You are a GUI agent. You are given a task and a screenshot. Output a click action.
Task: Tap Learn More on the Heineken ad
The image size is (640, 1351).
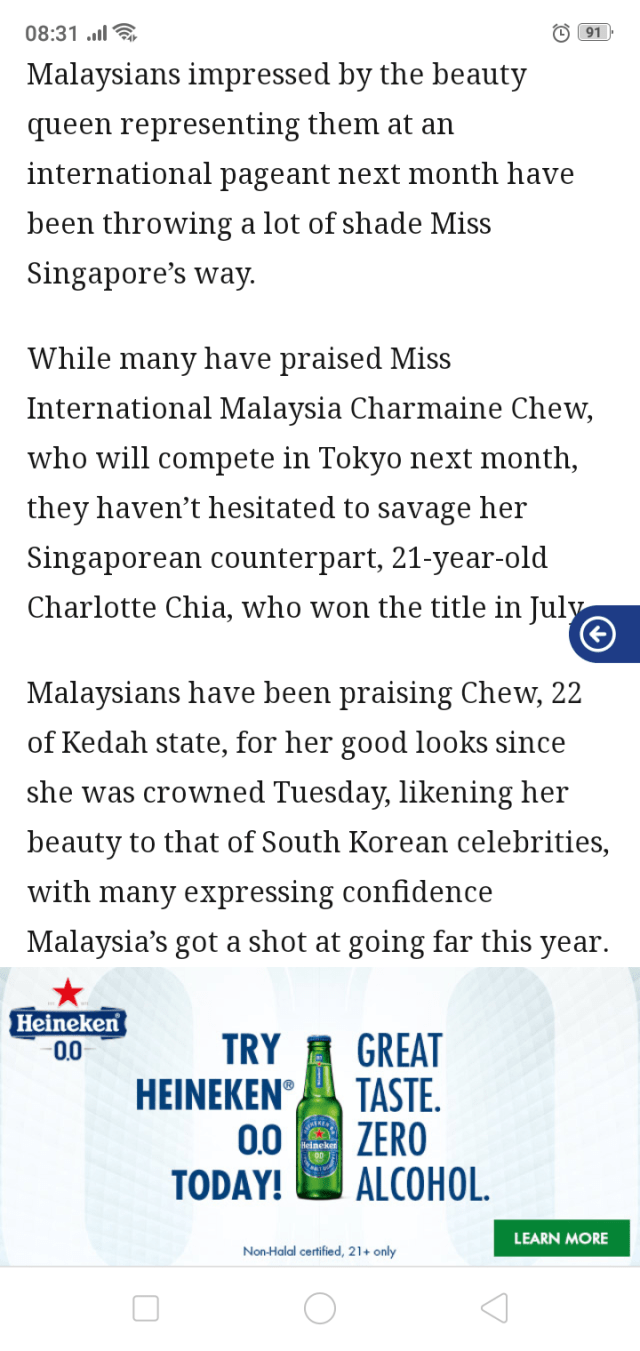pos(561,1238)
